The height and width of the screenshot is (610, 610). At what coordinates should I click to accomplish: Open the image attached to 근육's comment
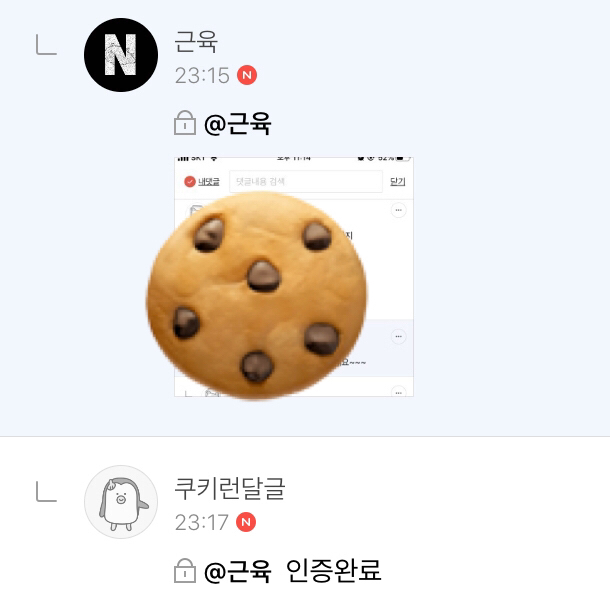click(294, 277)
